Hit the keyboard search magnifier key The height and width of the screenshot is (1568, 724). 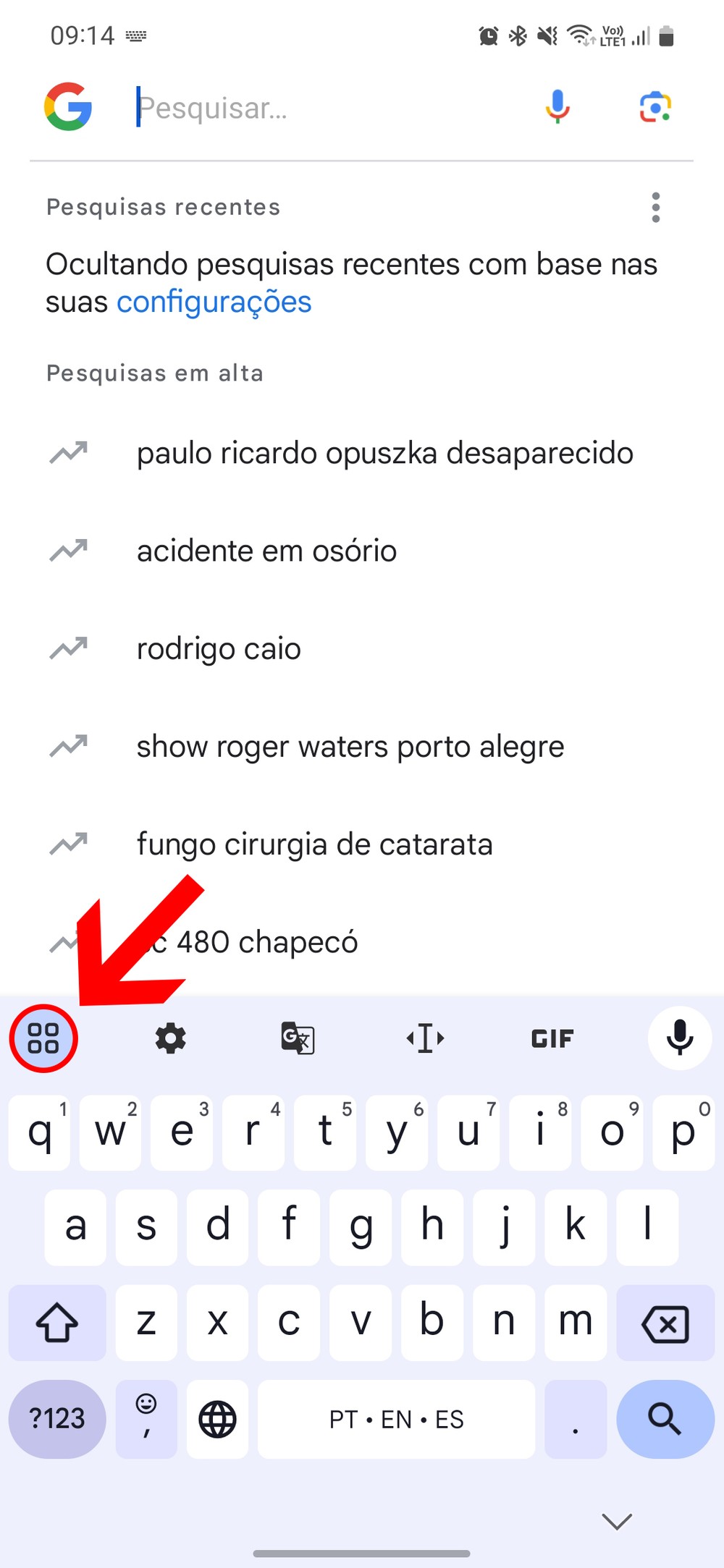[x=665, y=1419]
